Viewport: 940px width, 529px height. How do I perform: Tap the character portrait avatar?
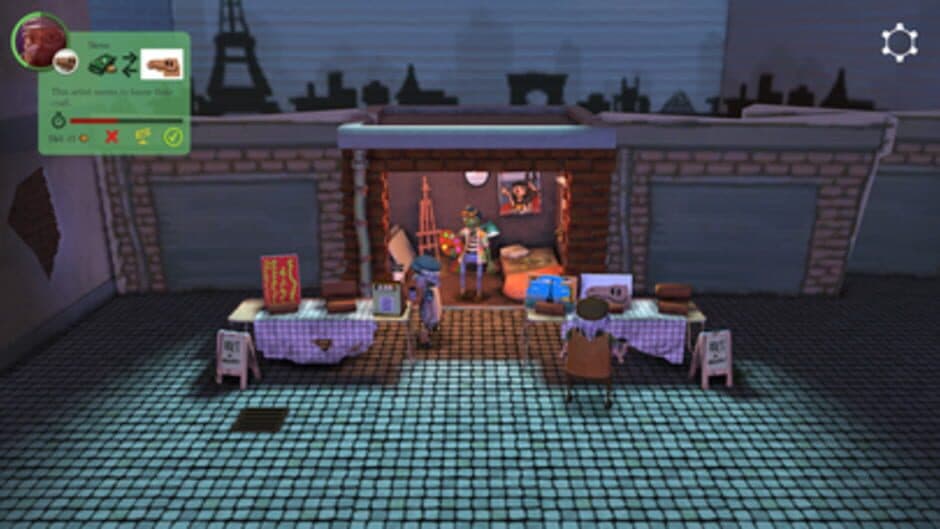38,40
